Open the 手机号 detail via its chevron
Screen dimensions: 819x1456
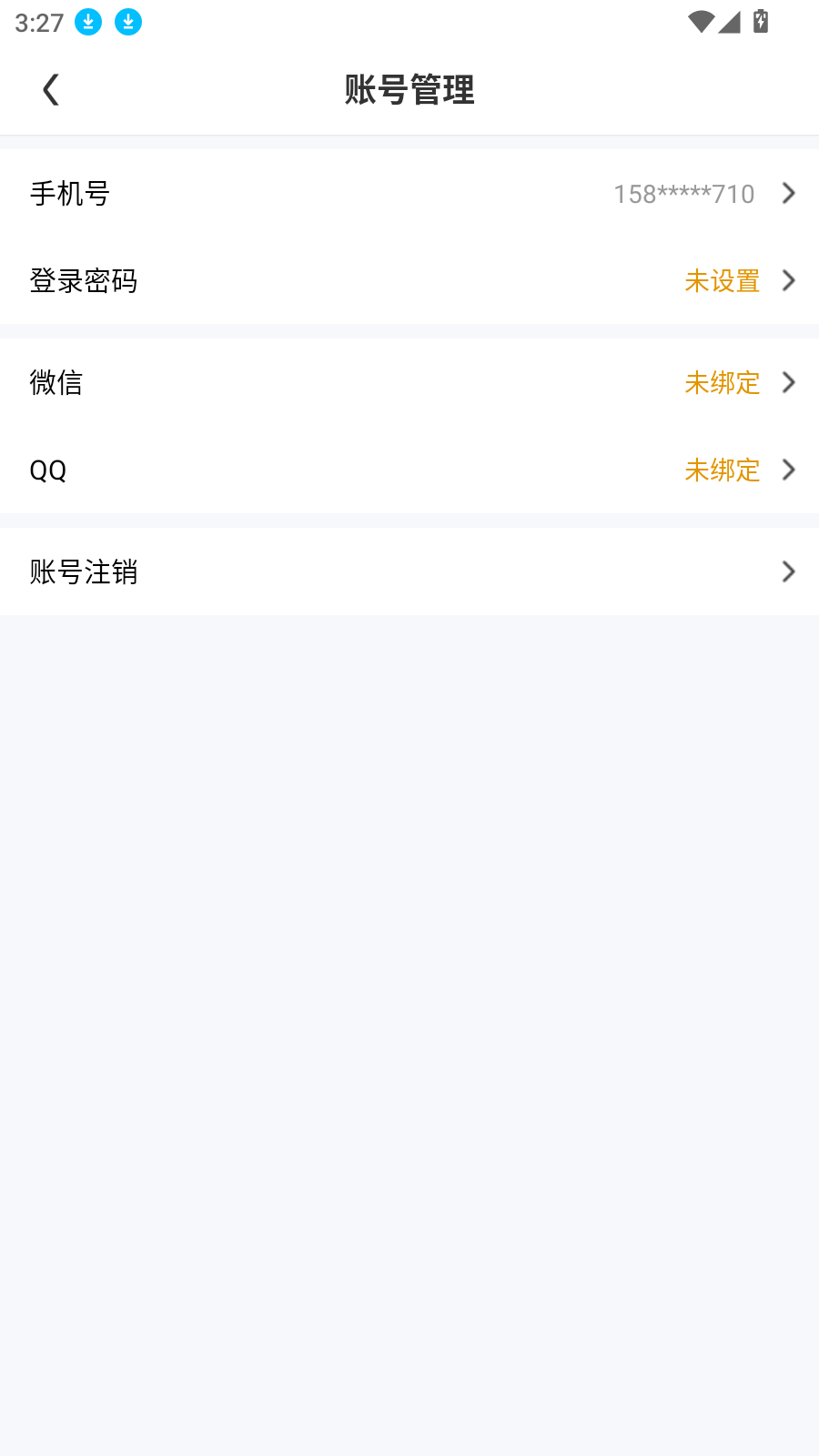[x=787, y=193]
